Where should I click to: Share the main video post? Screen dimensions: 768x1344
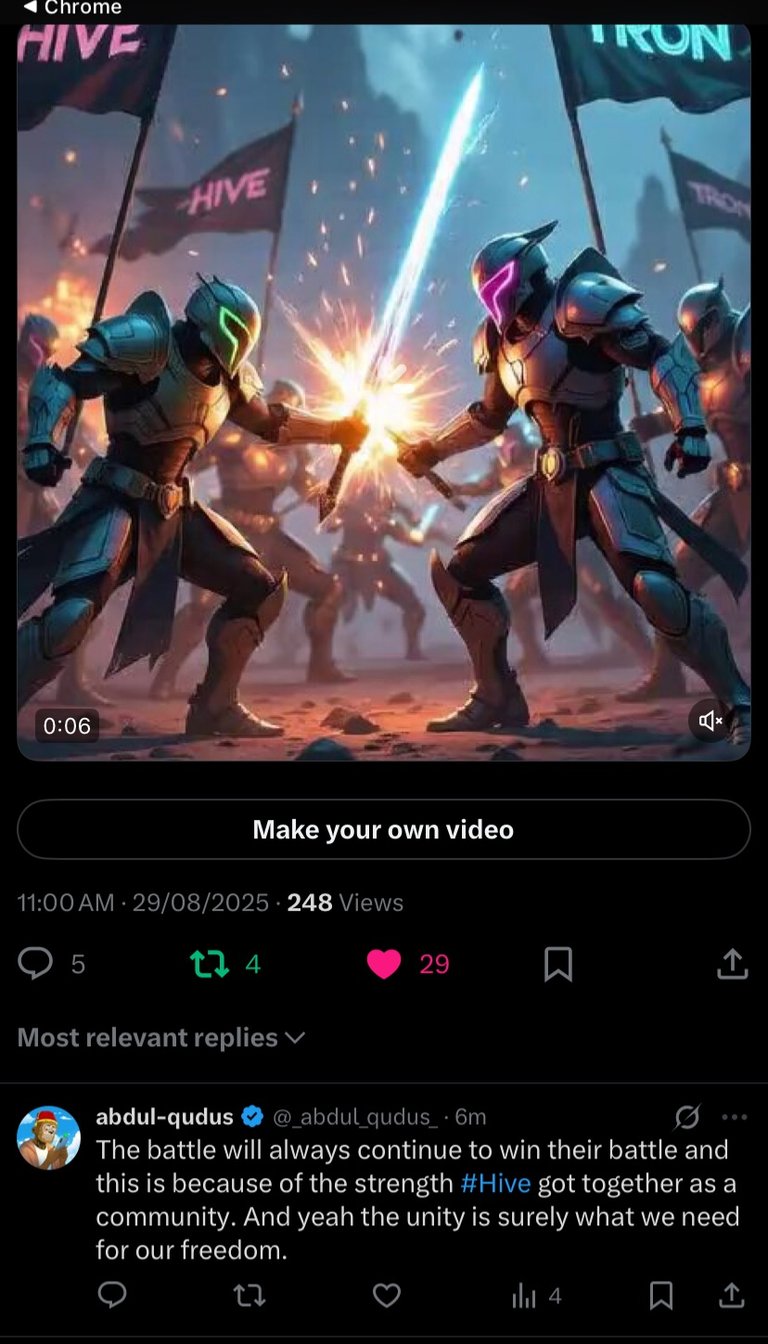pos(732,963)
